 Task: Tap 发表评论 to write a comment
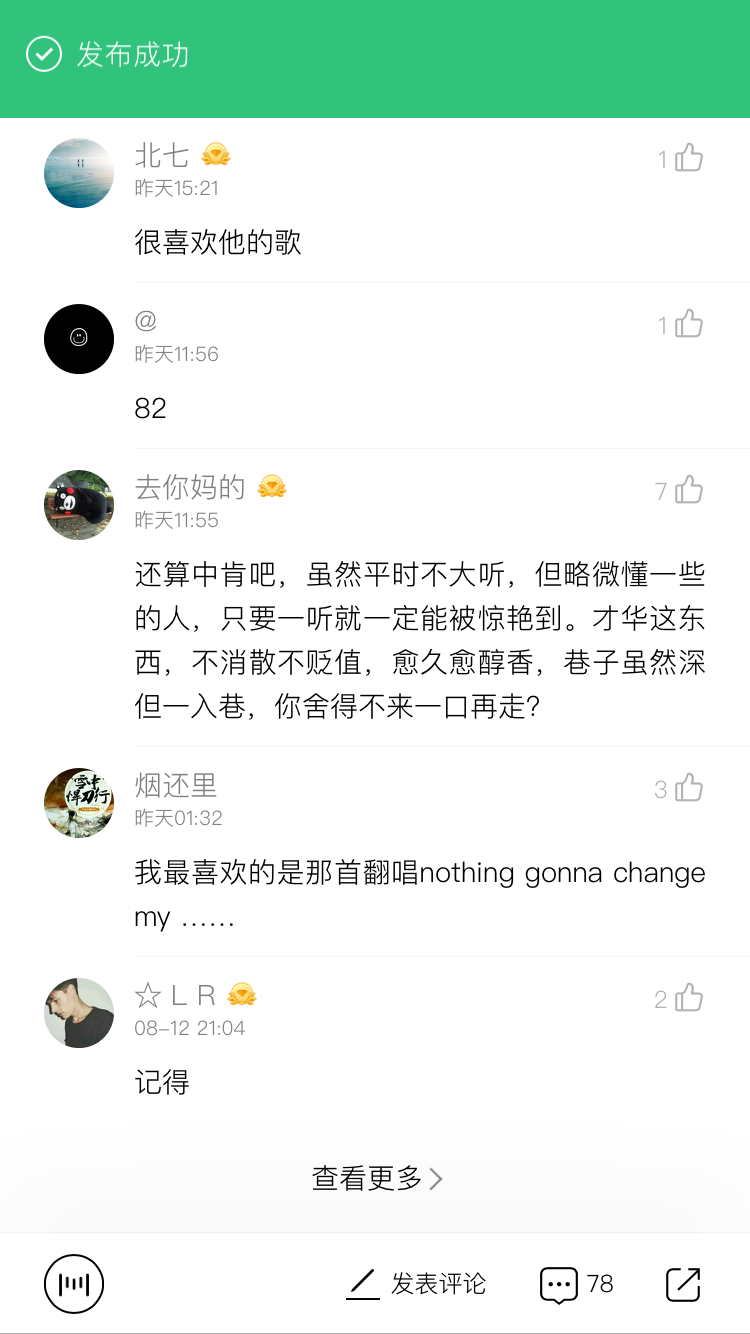pos(416,1284)
